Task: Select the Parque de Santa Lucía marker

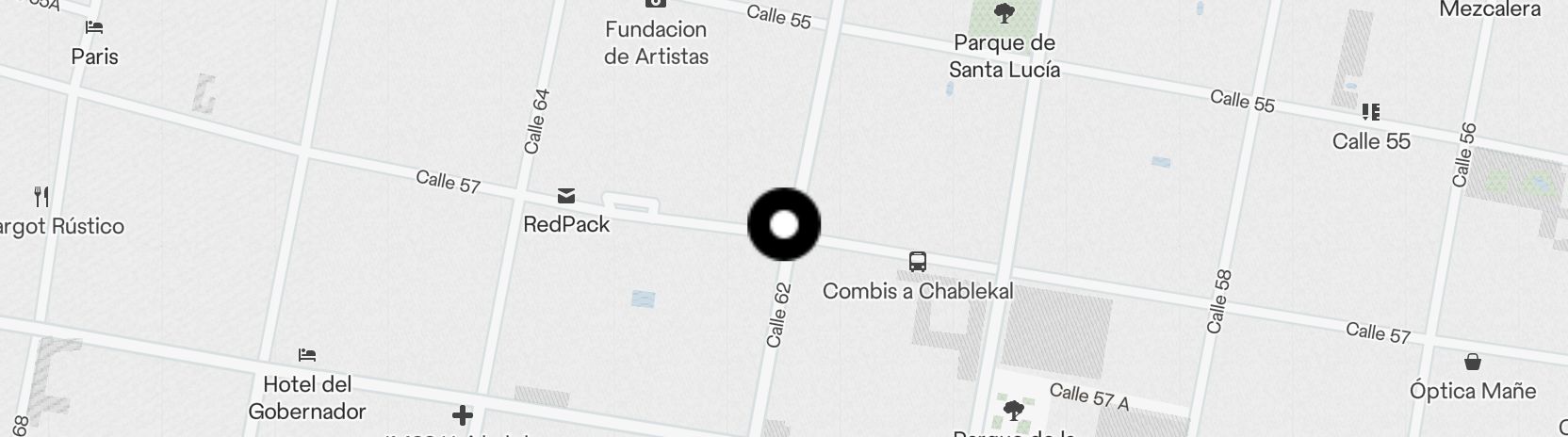Action: tap(1004, 14)
